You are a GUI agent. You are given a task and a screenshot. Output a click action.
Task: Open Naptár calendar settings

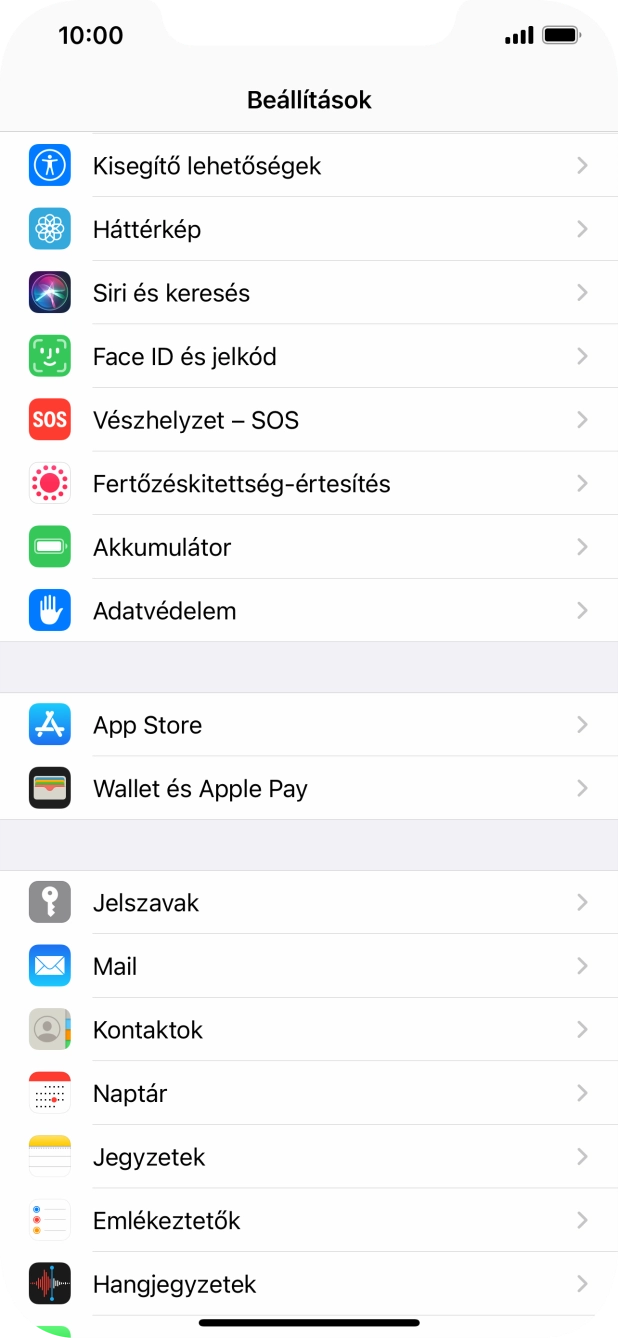[308, 1094]
